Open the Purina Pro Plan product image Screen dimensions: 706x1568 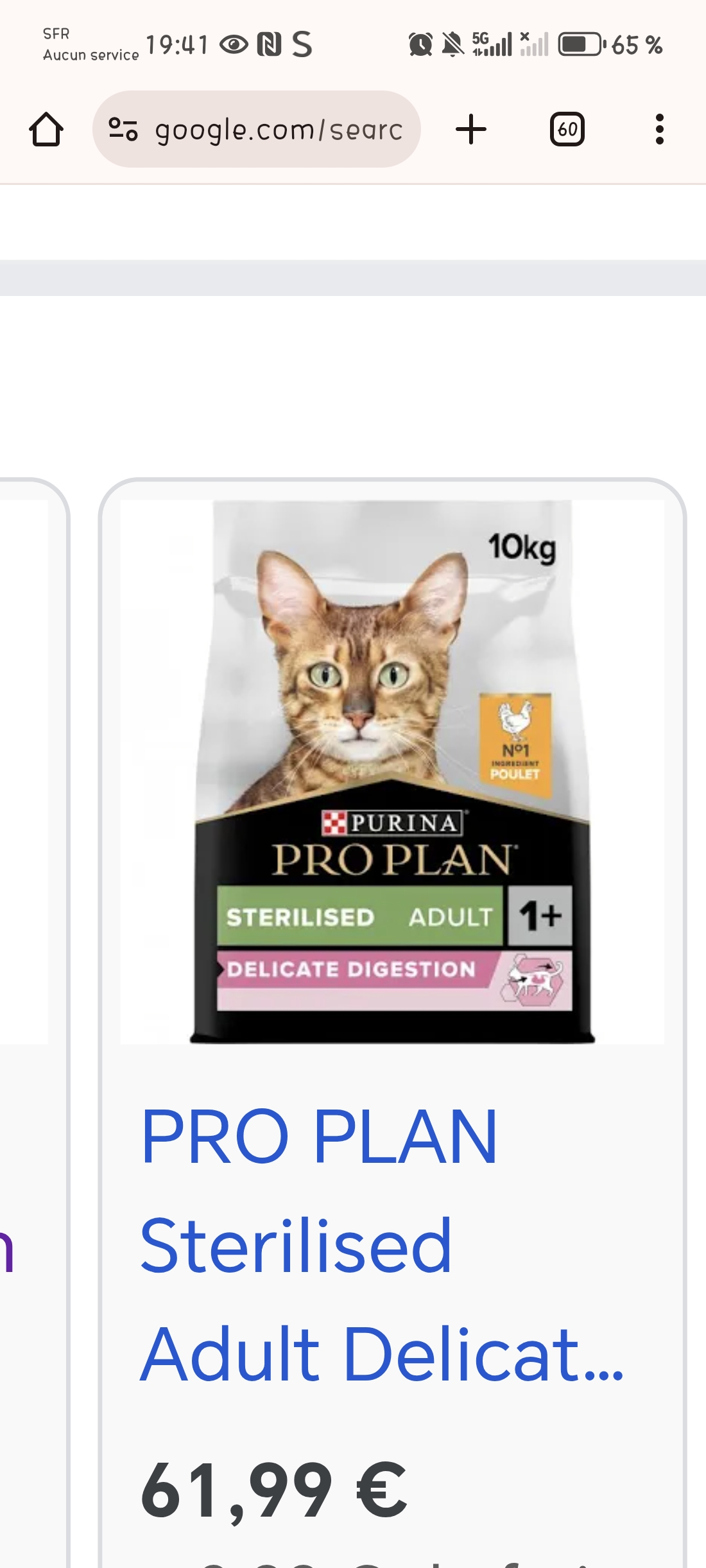392,772
